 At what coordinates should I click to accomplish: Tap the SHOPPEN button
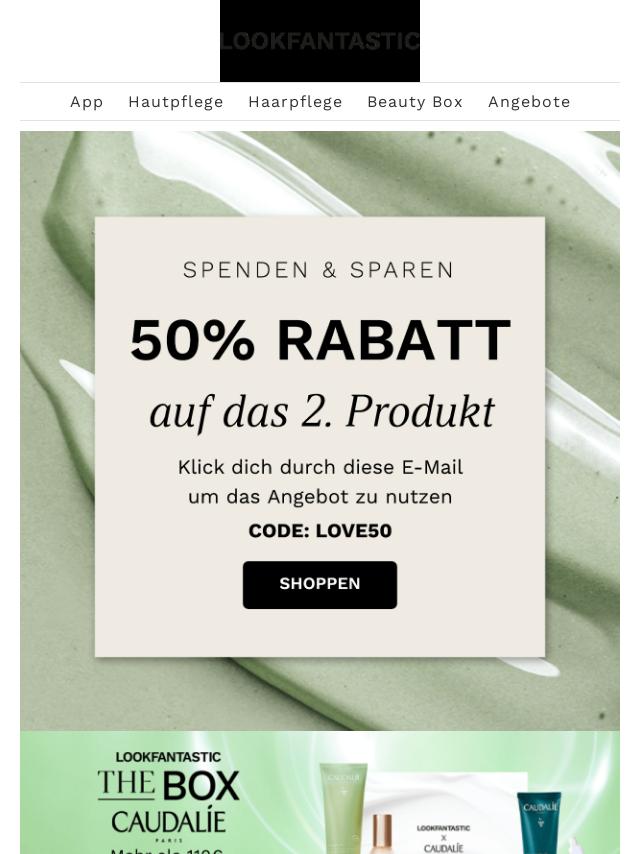point(320,584)
